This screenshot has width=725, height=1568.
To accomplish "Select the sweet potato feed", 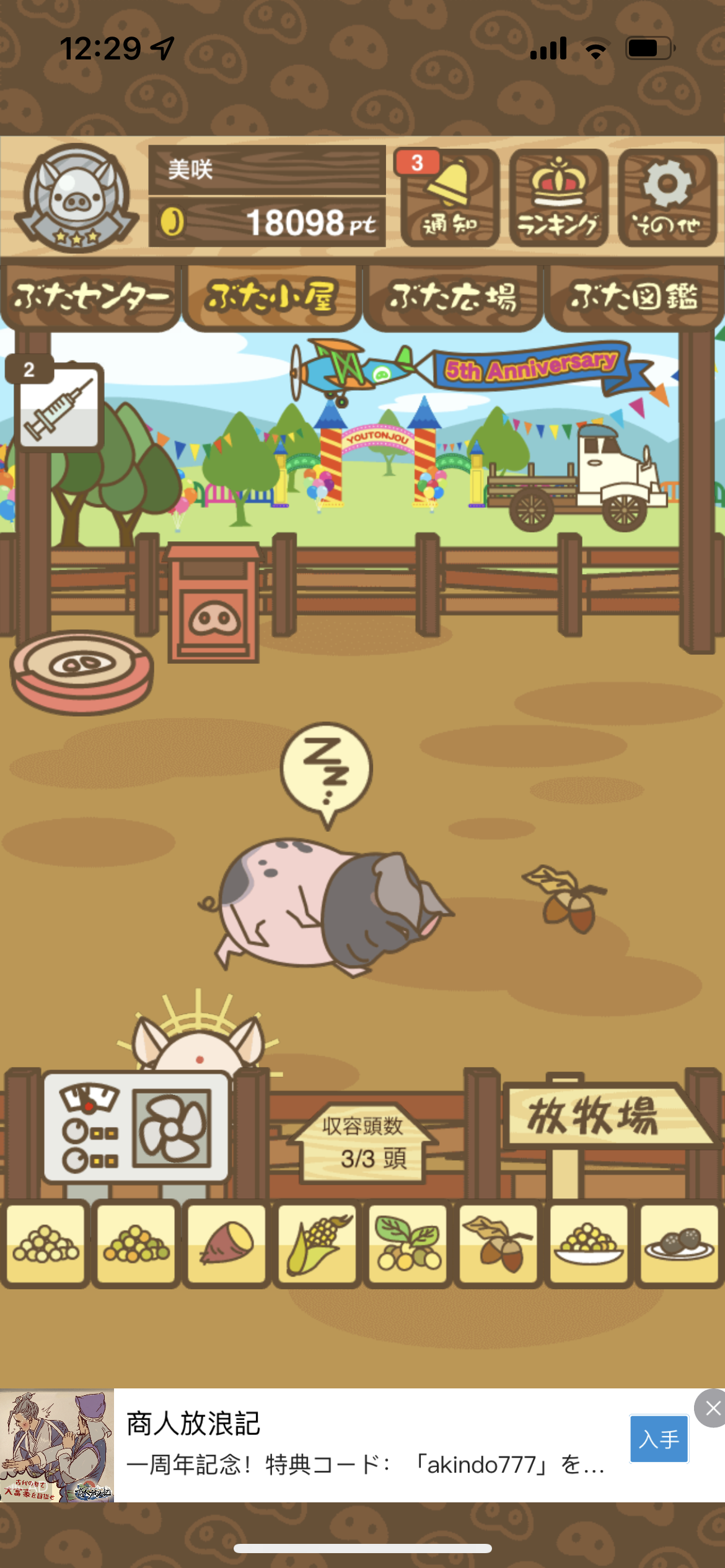I will (227, 1244).
